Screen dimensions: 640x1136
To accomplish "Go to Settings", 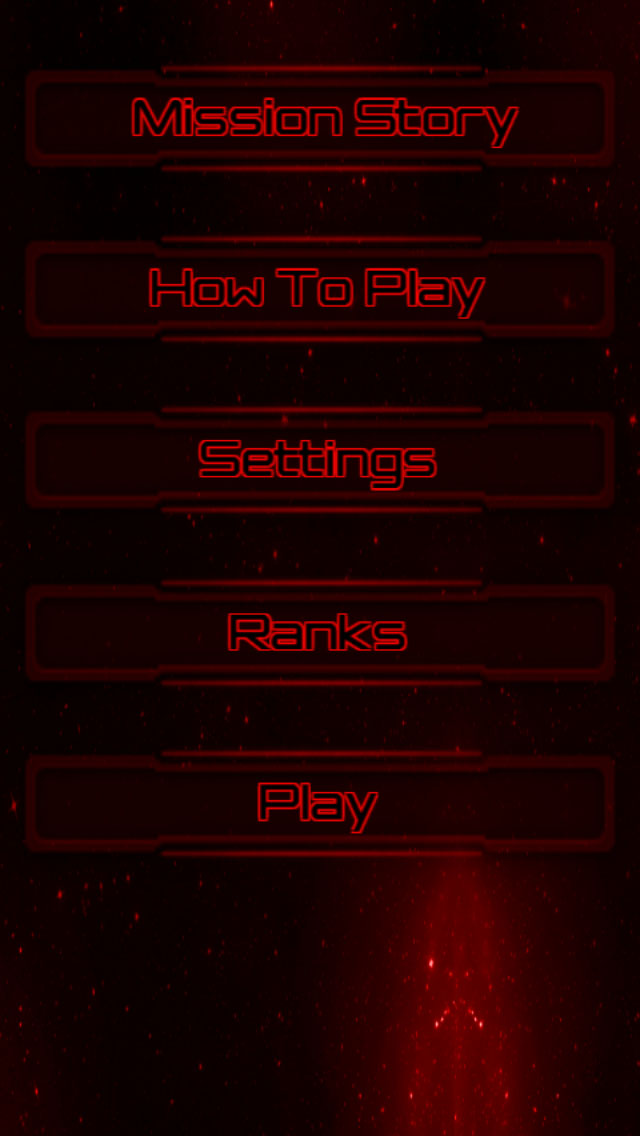I will (x=320, y=460).
